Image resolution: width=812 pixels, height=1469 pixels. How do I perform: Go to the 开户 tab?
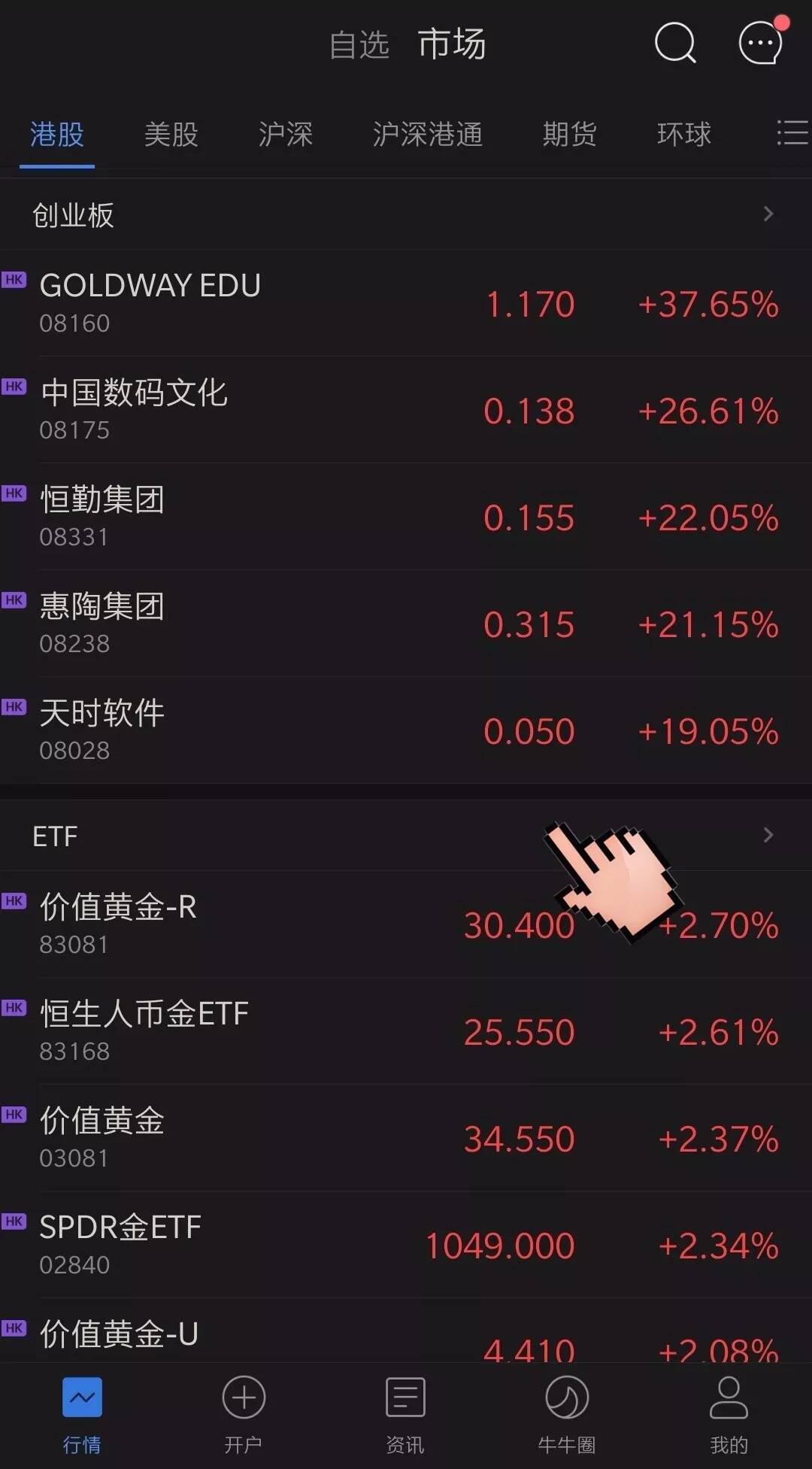pos(244,1414)
